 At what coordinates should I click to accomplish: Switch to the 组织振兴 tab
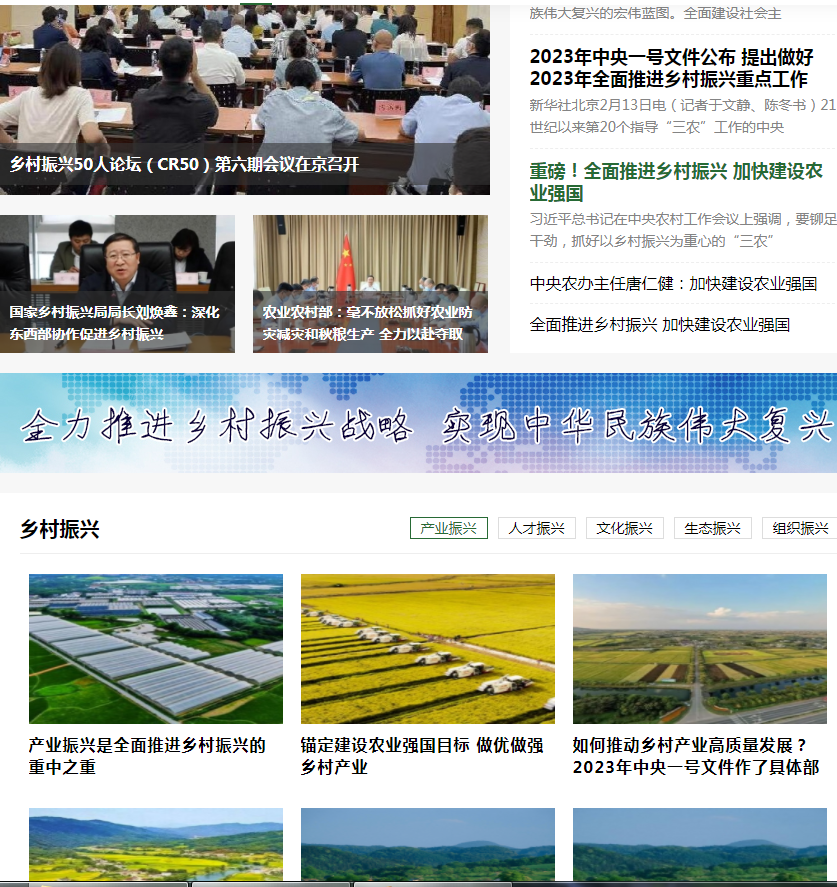coord(799,528)
